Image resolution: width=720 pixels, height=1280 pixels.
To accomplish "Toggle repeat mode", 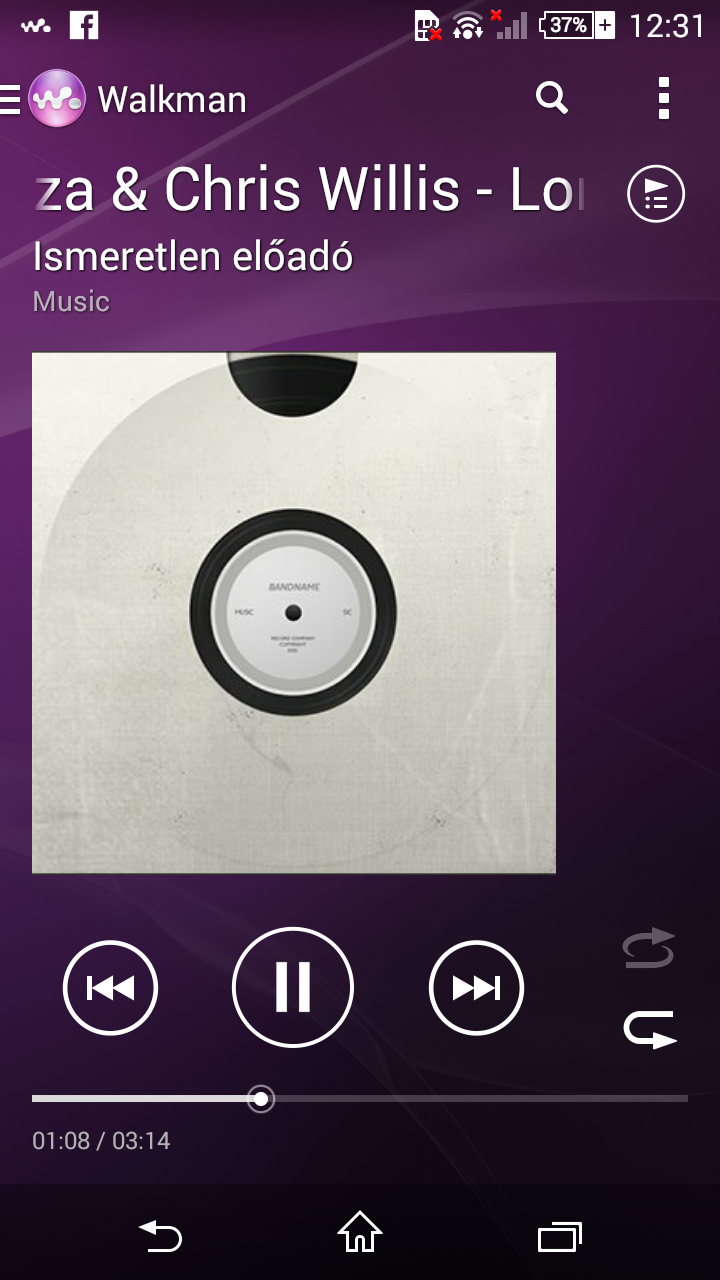I will [x=649, y=1030].
